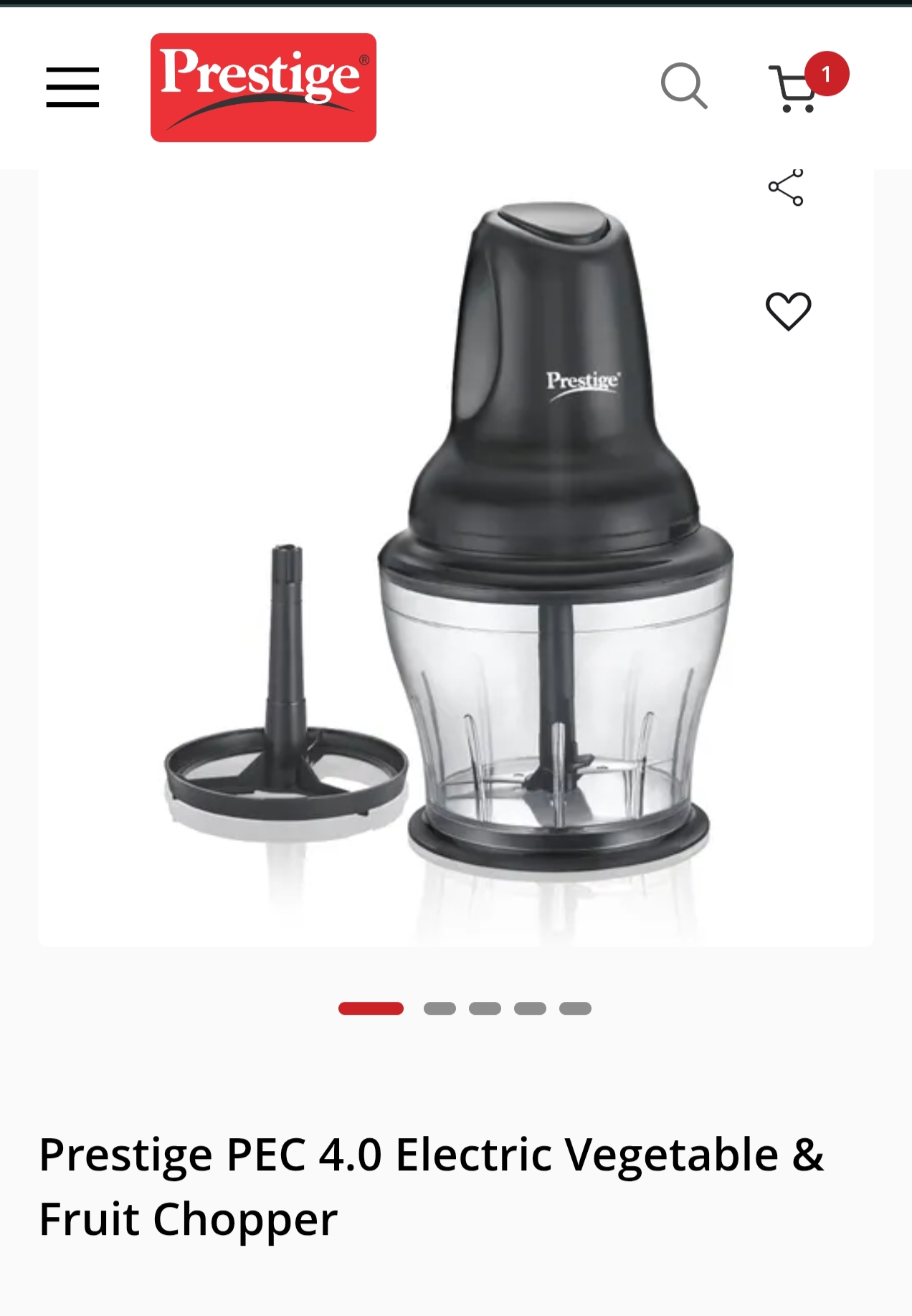Jump to the second image indicator
Viewport: 912px width, 1316px height.
click(440, 1008)
